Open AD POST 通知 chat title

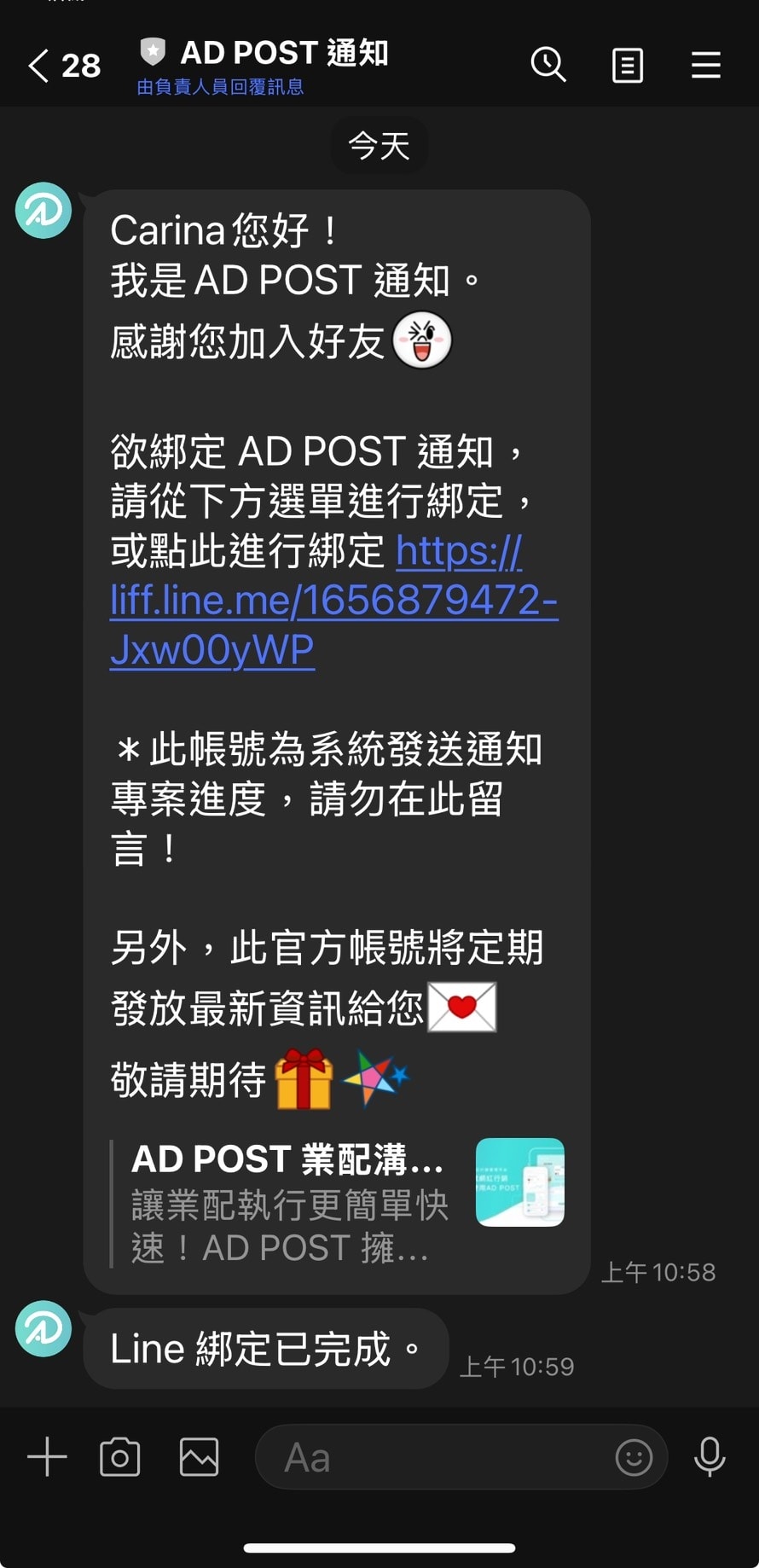click(283, 53)
